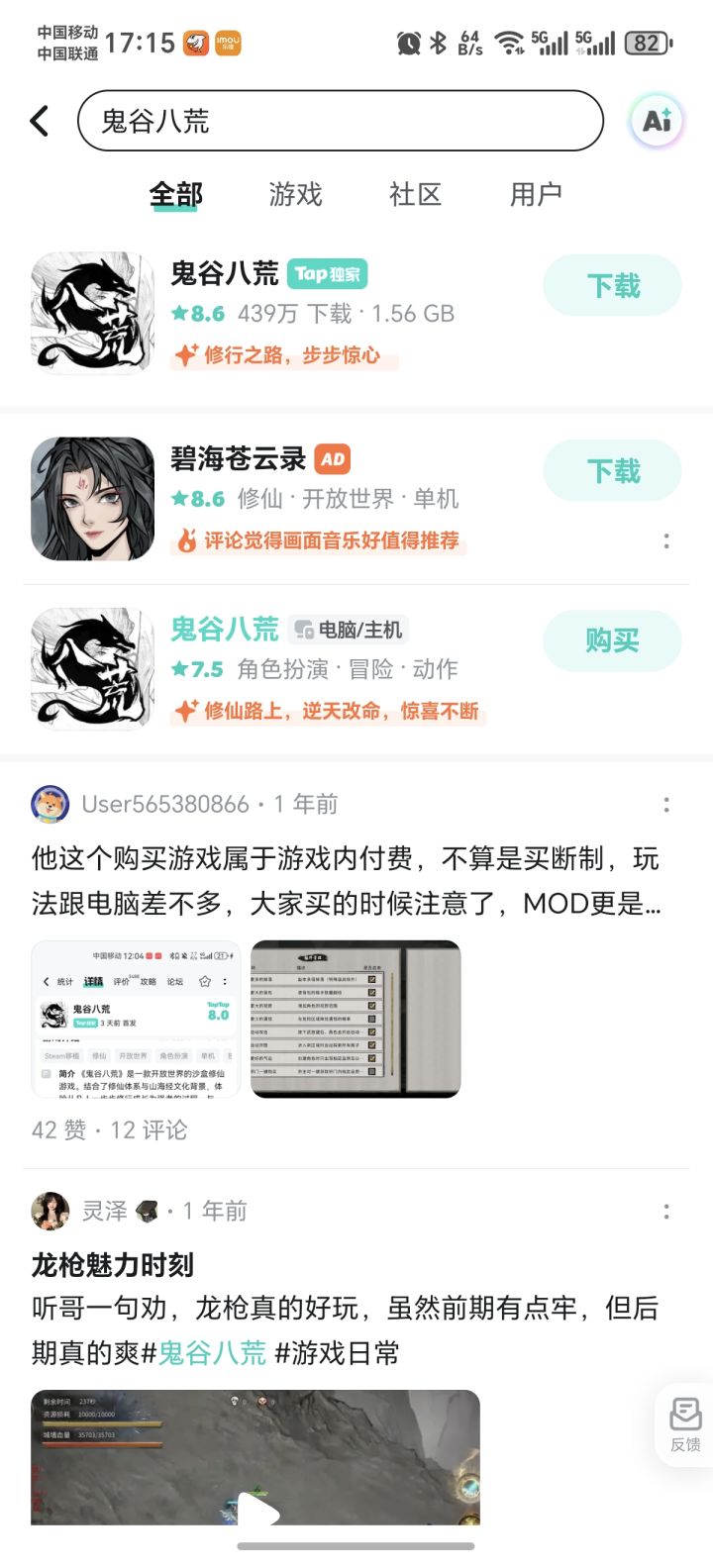Switch to the 社区 tab
Screen dimensions: 713x1568
pyautogui.click(x=415, y=195)
